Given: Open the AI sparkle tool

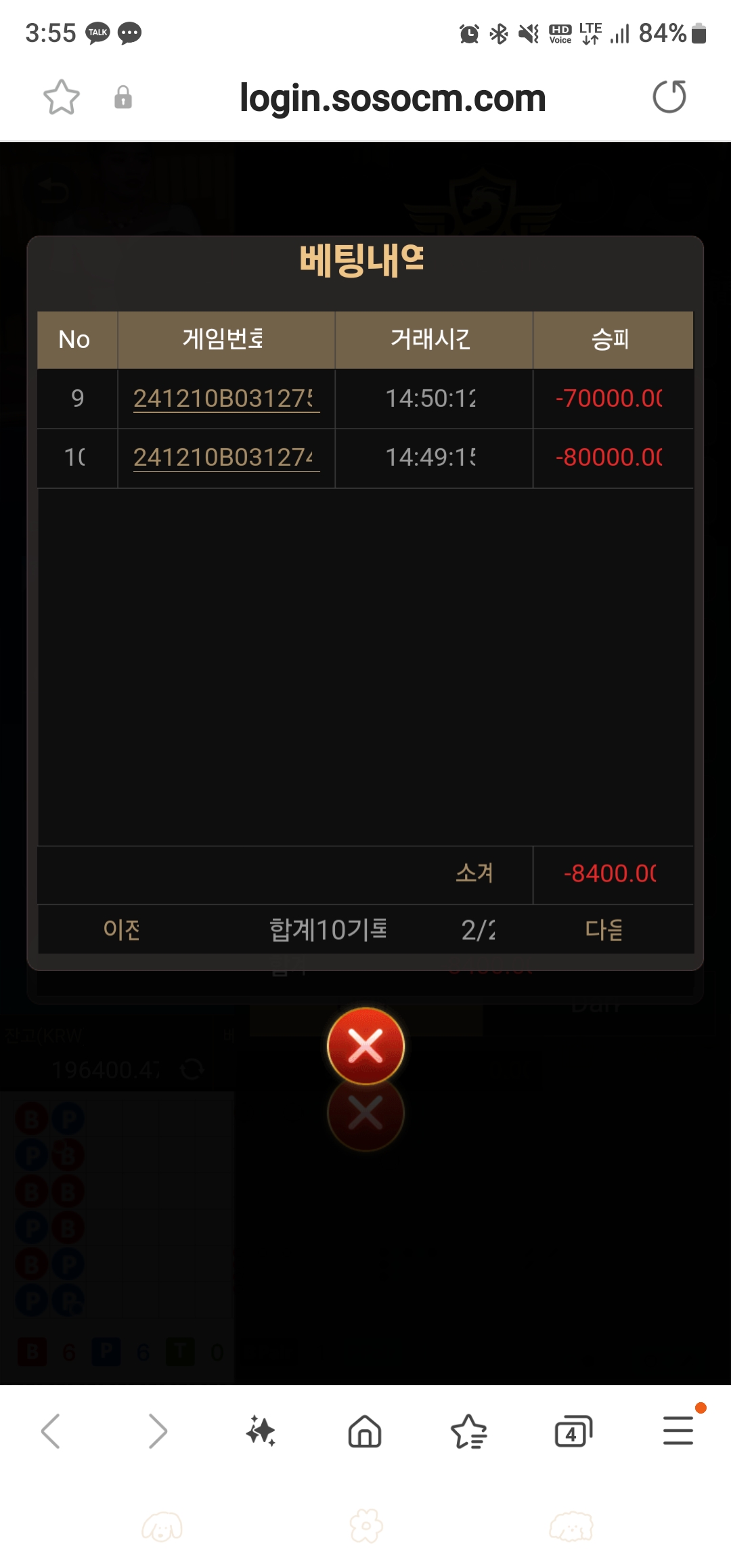Looking at the screenshot, I should pos(261,1431).
